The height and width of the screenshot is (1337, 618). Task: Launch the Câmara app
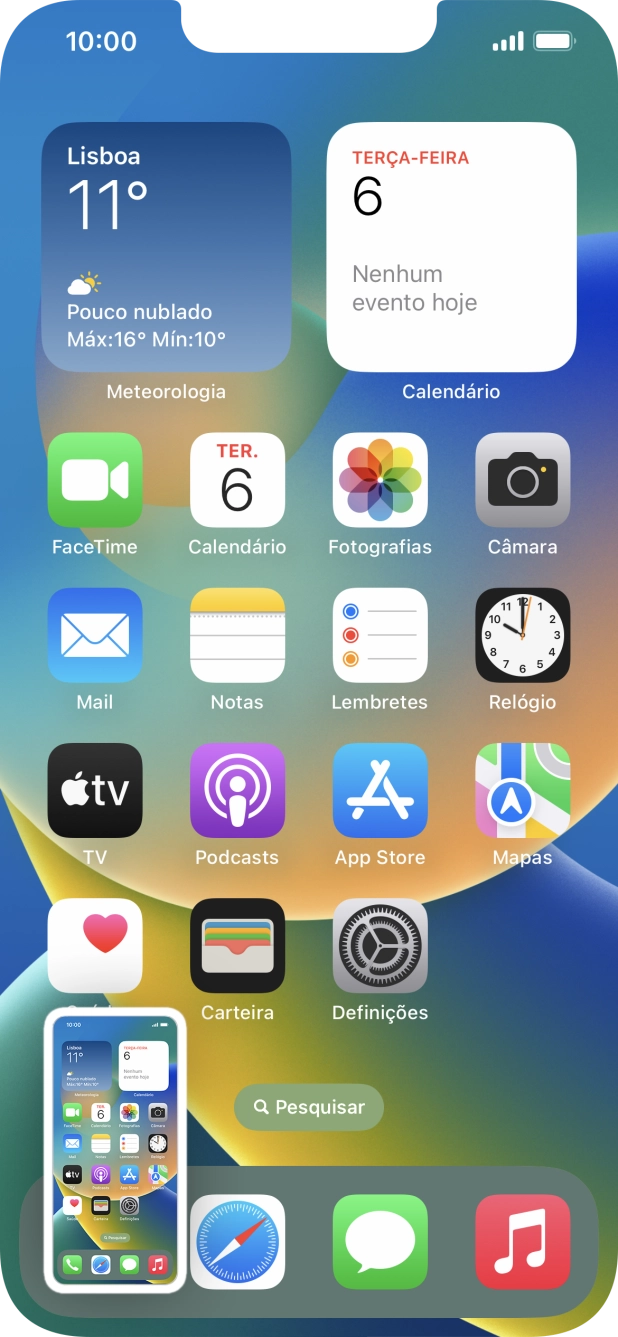pos(522,480)
